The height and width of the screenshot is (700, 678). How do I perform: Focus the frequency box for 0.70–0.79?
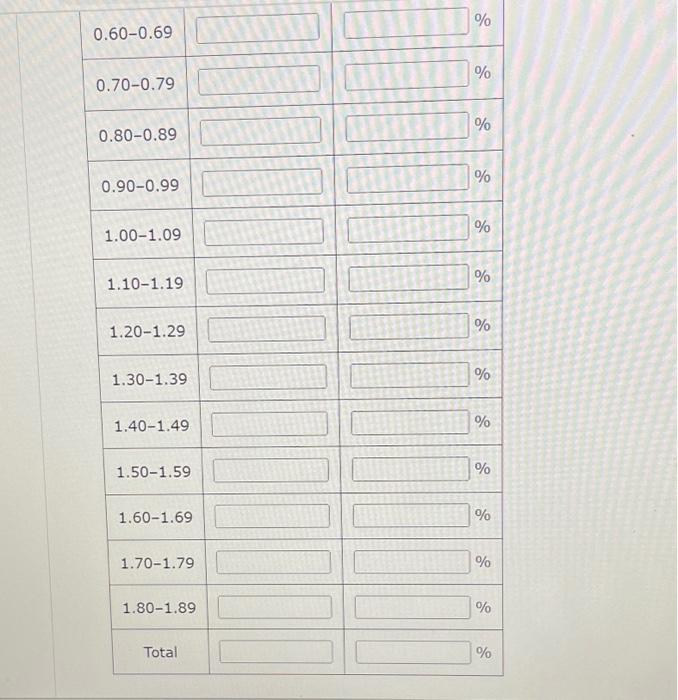[260, 79]
